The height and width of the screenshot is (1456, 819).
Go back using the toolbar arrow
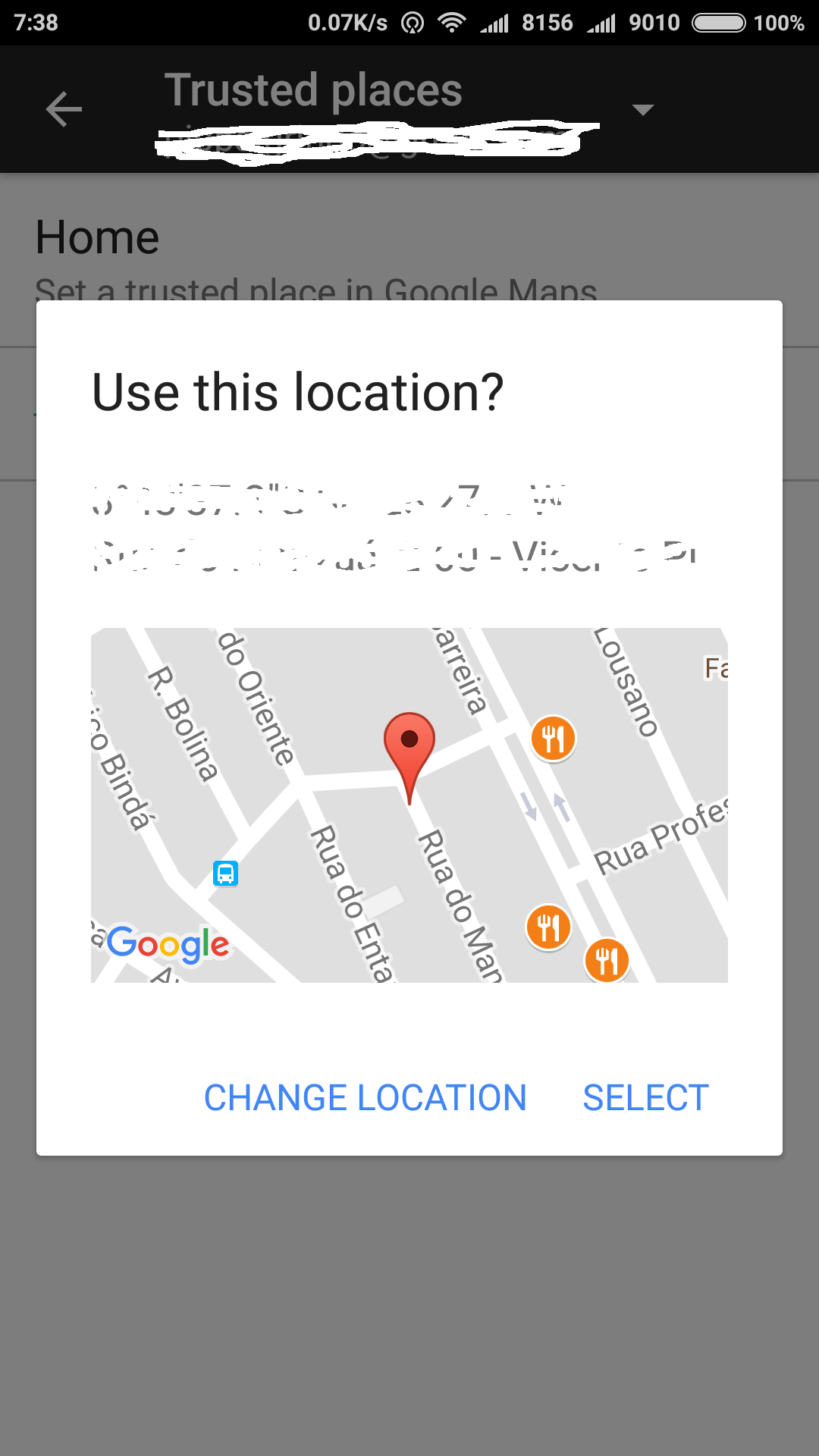64,109
